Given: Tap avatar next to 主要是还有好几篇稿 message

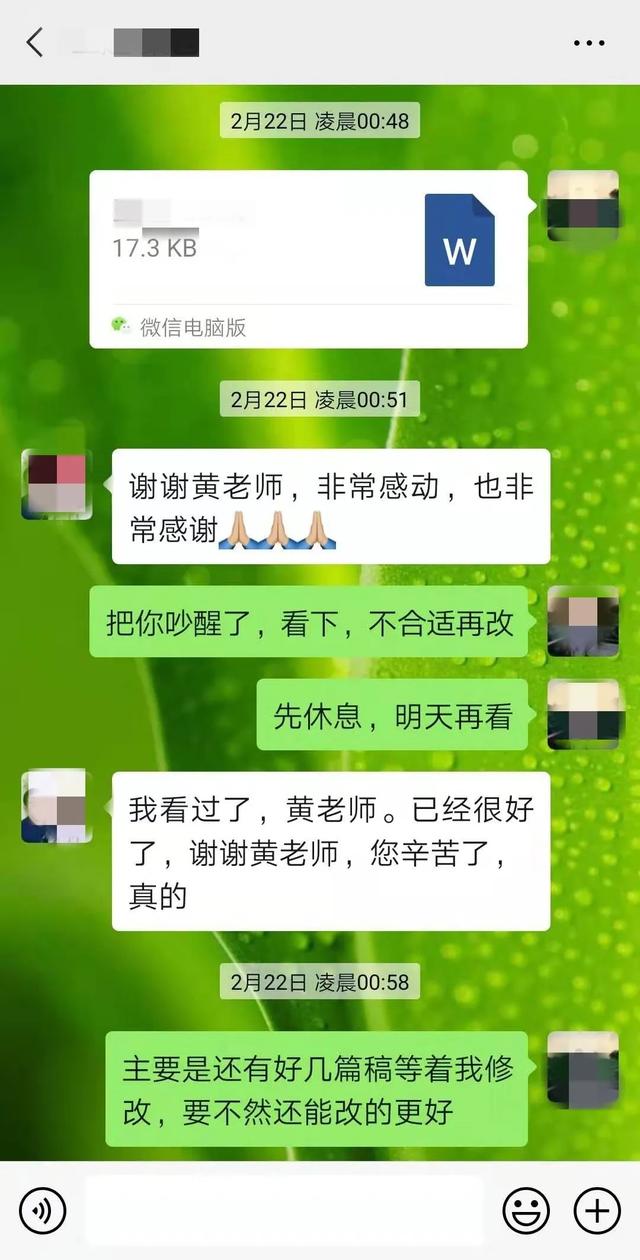Looking at the screenshot, I should point(583,1067).
